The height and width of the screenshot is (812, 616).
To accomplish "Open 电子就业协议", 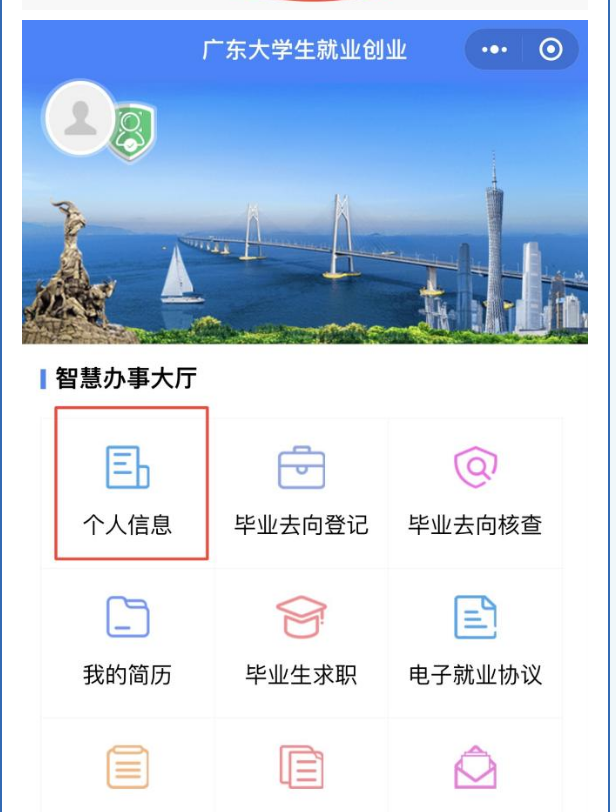I will pos(475,640).
